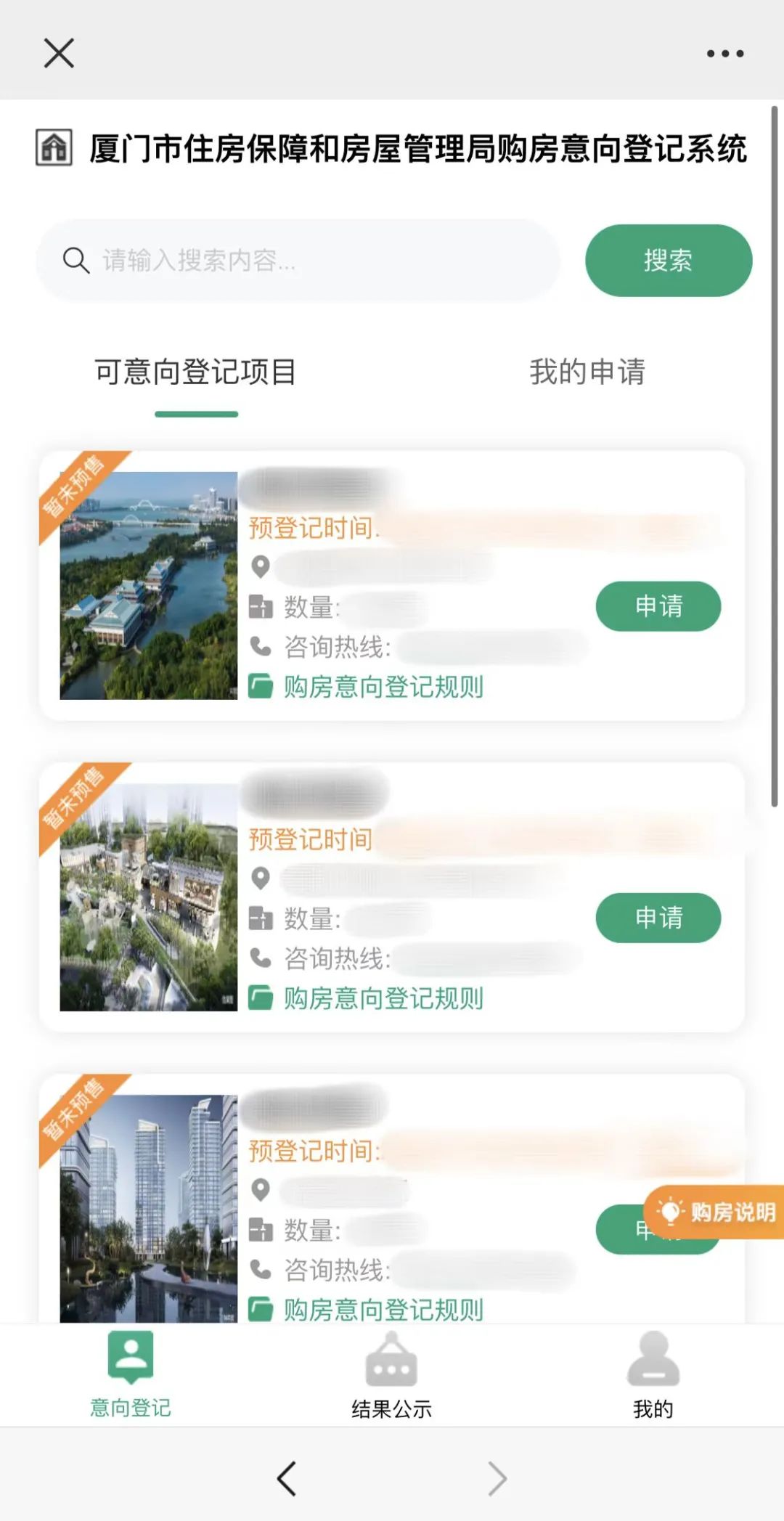Open 购房意向登记规则 for the lakeside project
The width and height of the screenshot is (784, 1521).
point(383,687)
